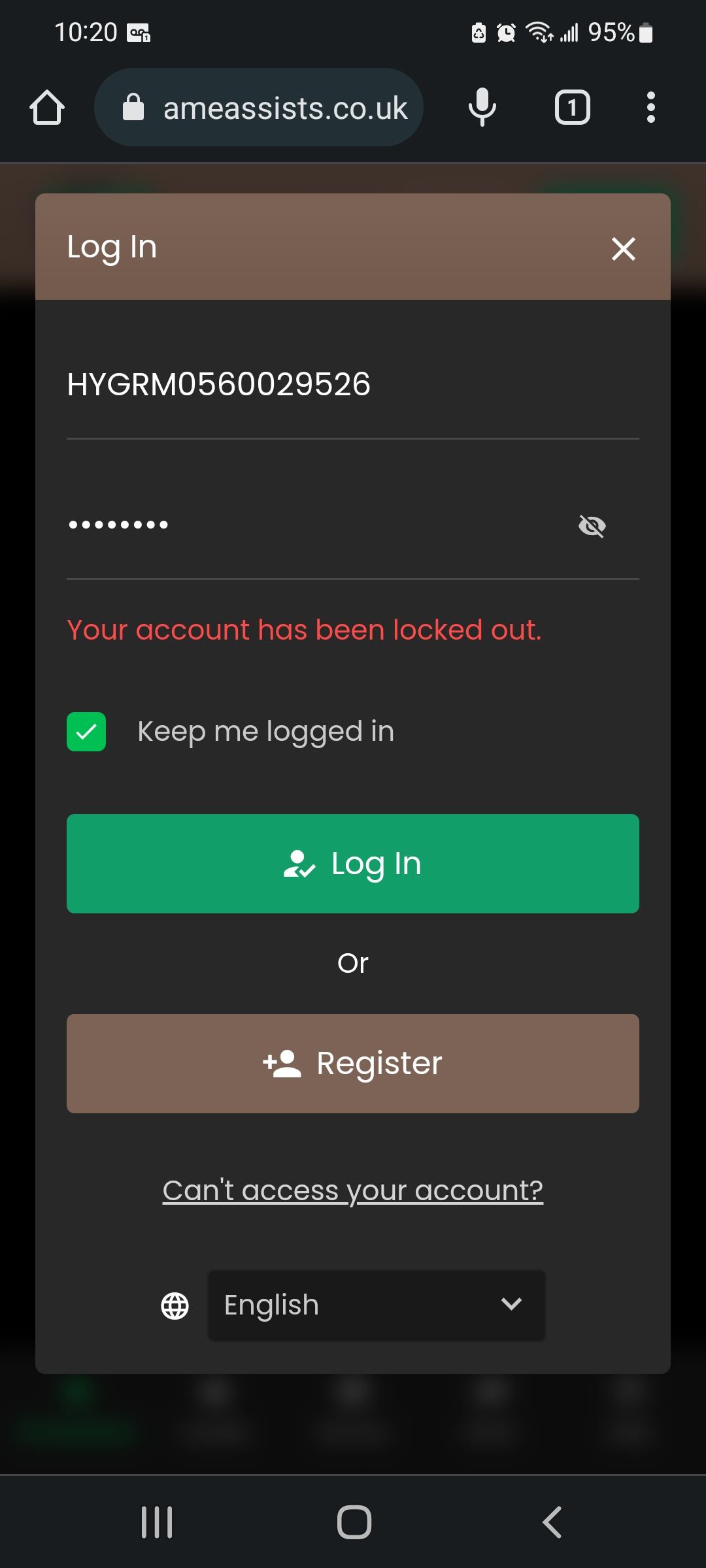Open "Can't access your account?" link
Viewport: 706px width, 1568px height.
[353, 1190]
